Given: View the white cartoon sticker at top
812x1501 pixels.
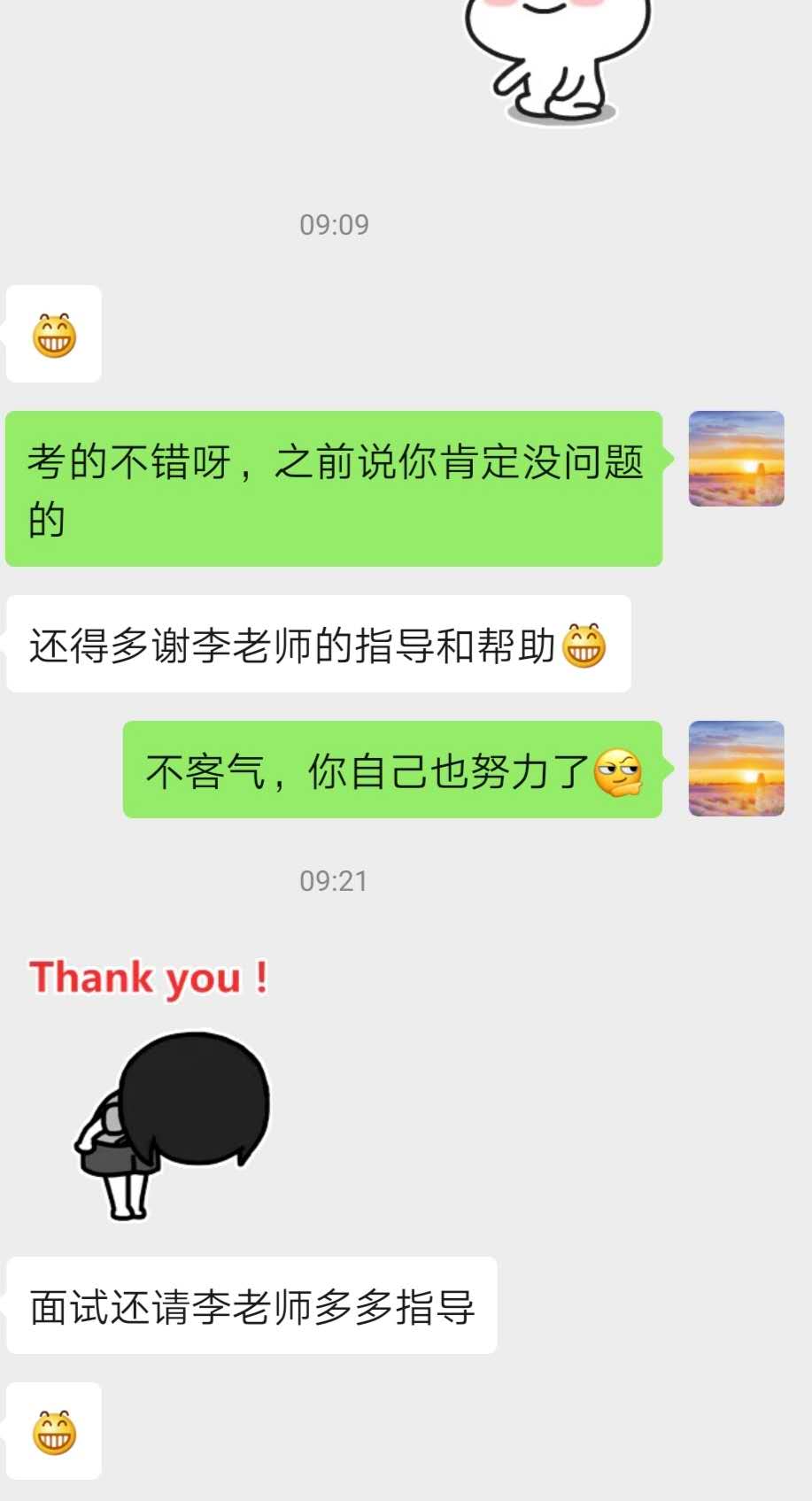Looking at the screenshot, I should click(558, 60).
